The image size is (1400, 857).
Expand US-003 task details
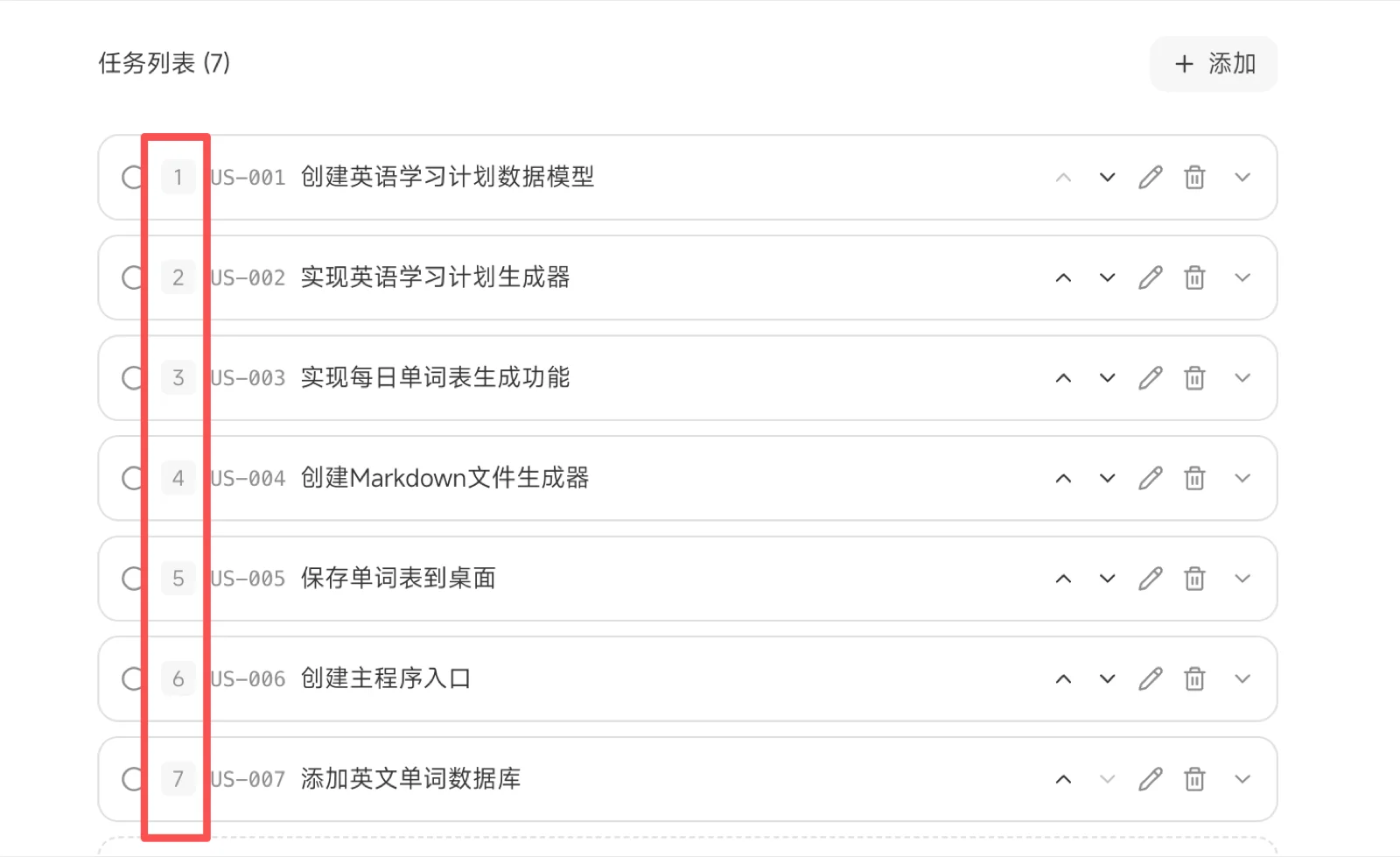pyautogui.click(x=1242, y=378)
